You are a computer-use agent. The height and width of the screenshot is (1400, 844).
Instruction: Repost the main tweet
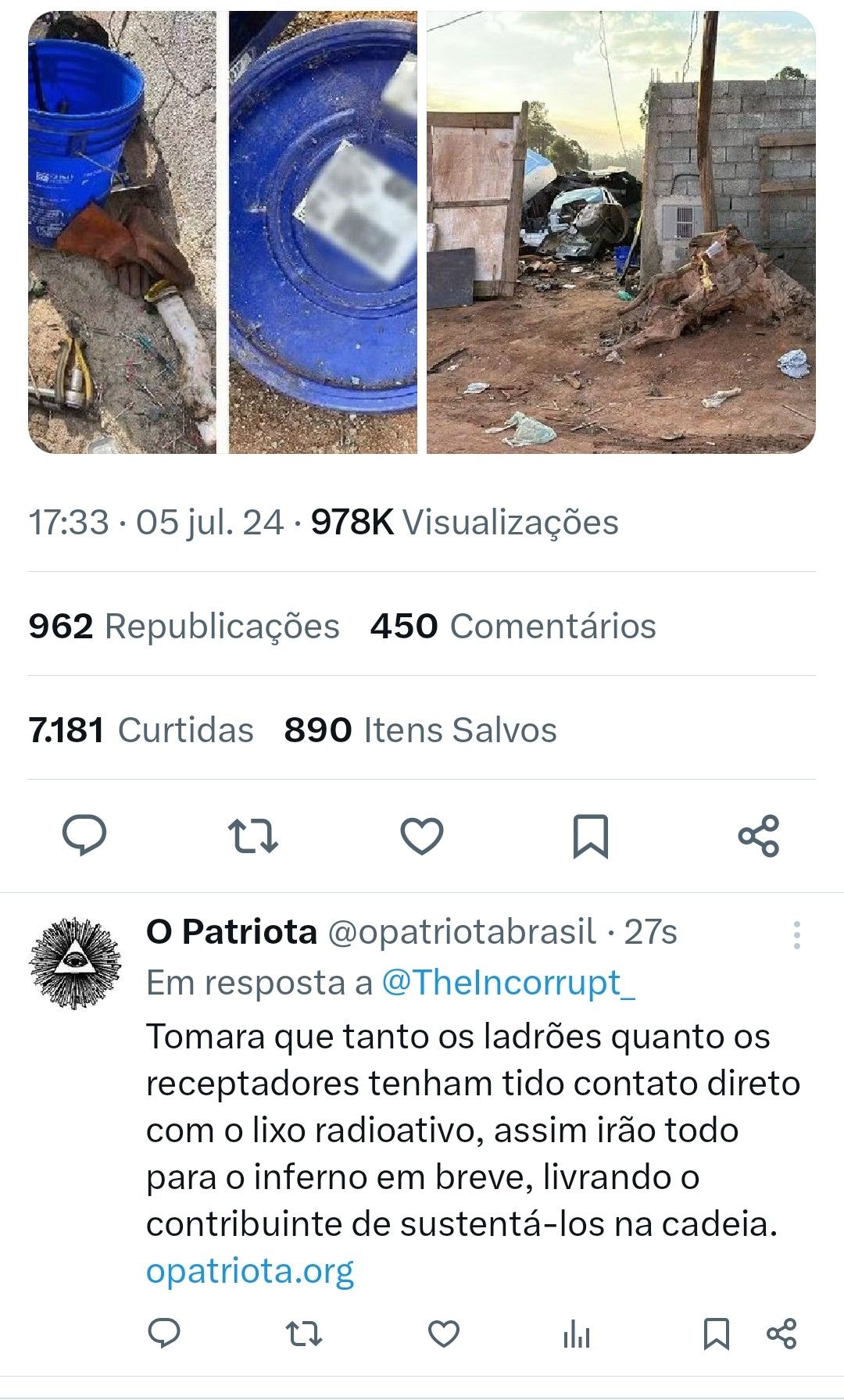(252, 836)
